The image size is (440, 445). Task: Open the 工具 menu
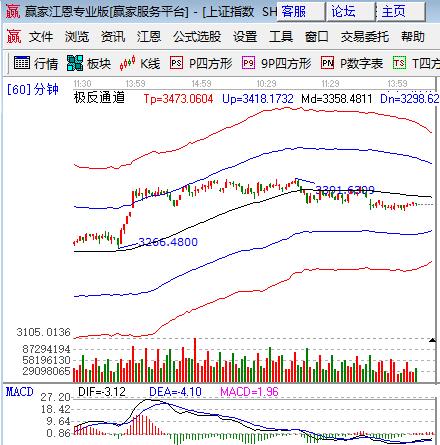281,36
